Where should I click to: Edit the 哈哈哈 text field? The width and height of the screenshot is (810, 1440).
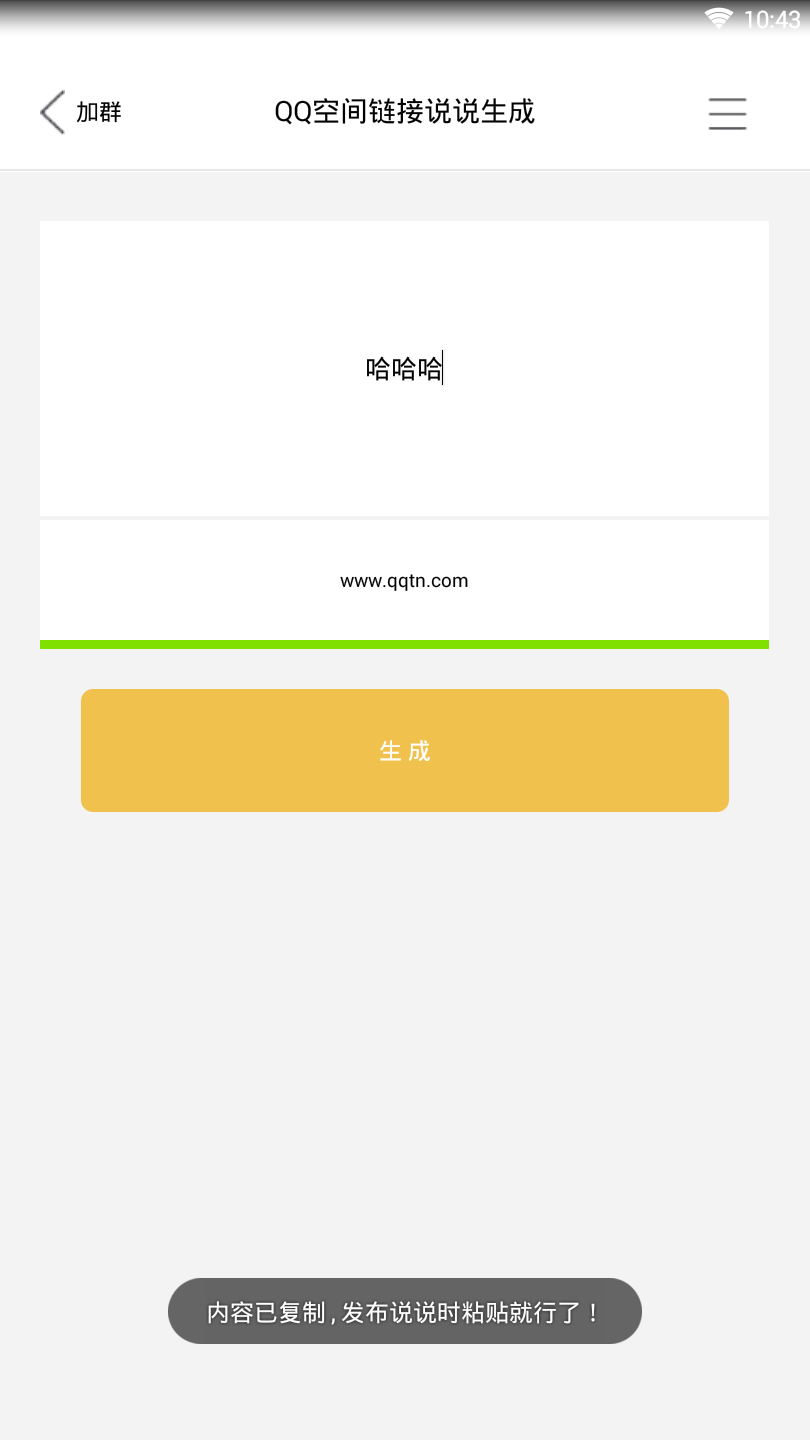tap(404, 369)
